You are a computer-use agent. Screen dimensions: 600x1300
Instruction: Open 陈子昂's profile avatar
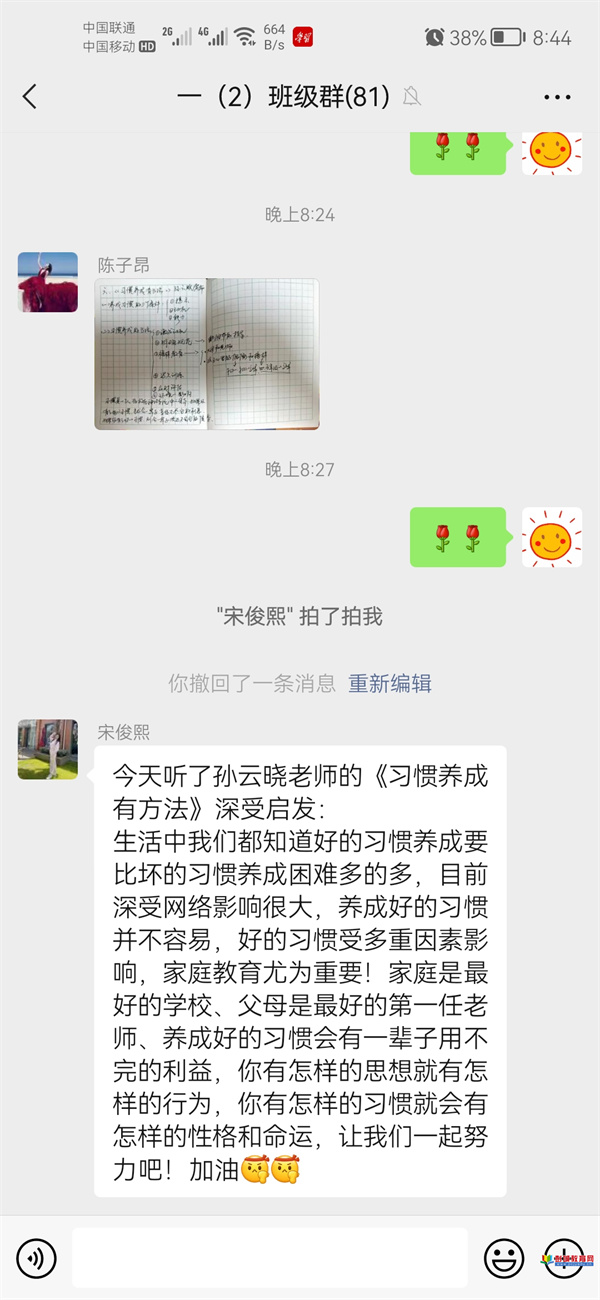tap(47, 282)
